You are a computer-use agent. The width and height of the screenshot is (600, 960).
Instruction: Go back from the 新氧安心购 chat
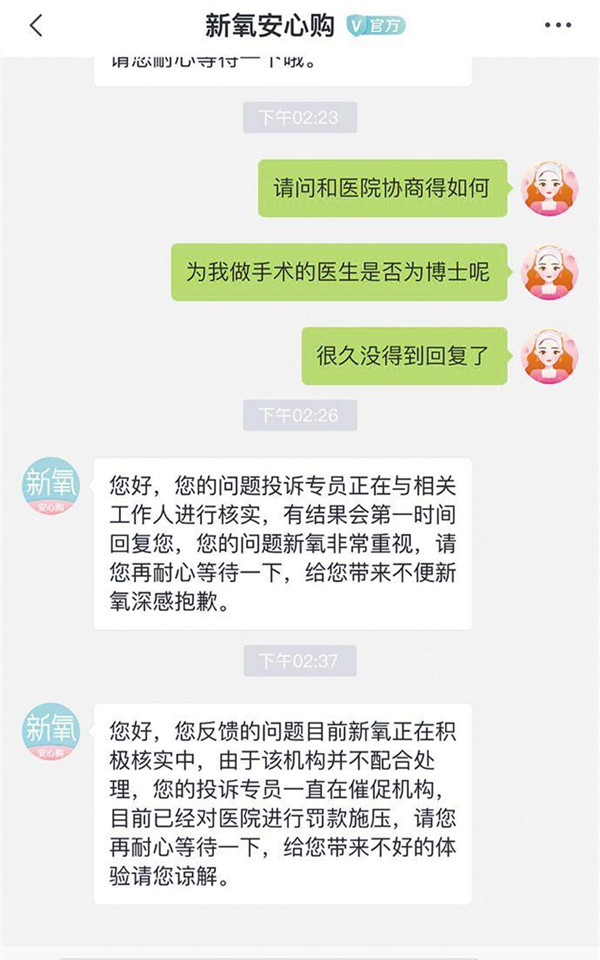tap(36, 26)
